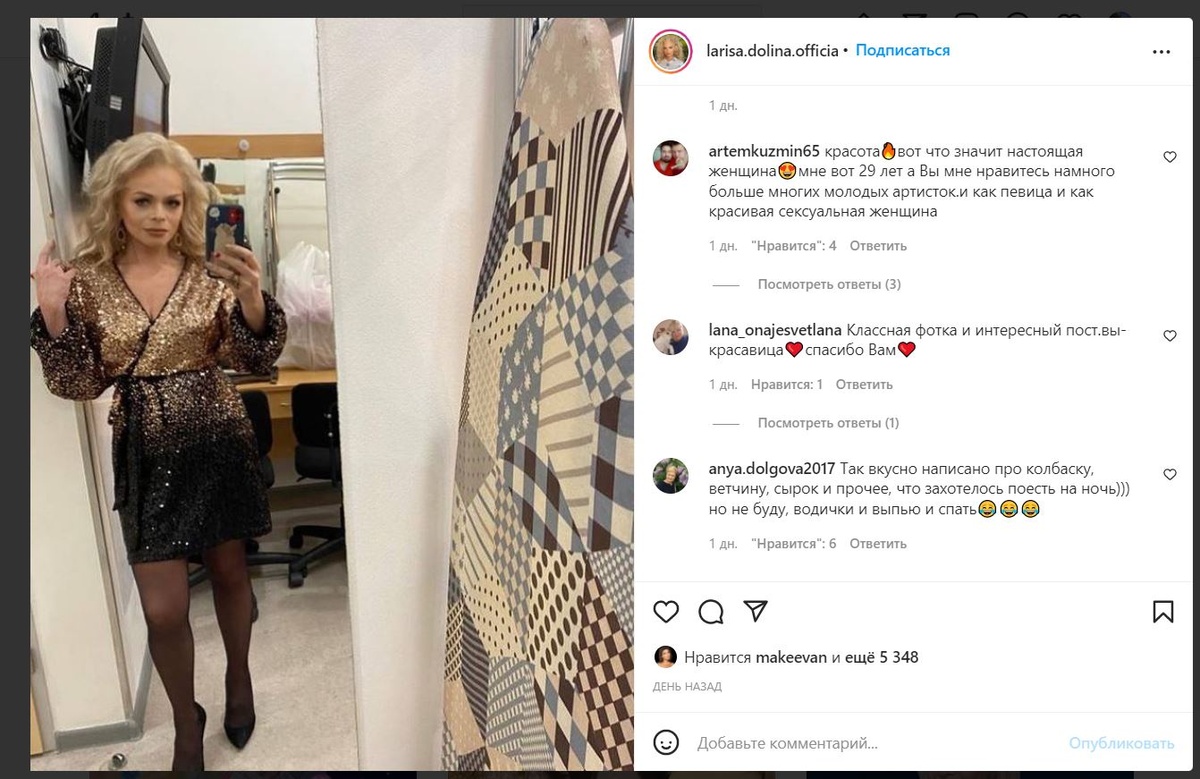
Task: Expand Посмотреть ответы (3) replies
Action: [829, 284]
